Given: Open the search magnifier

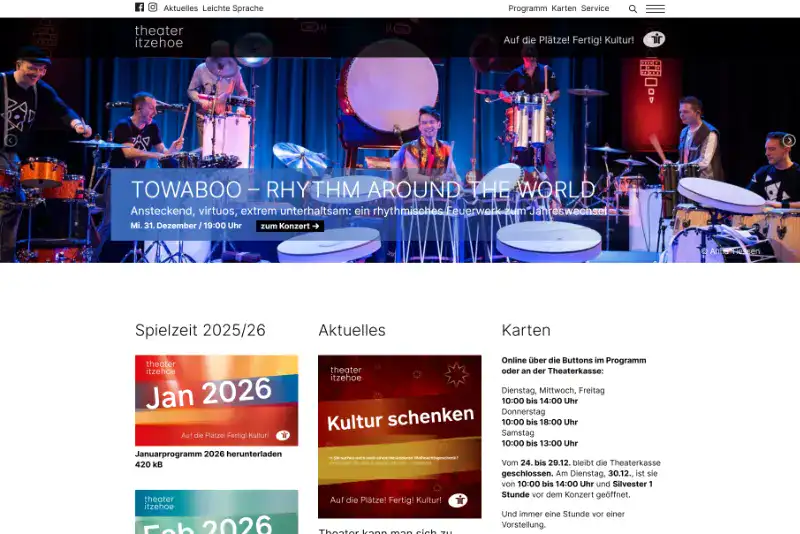Looking at the screenshot, I should pos(633,9).
